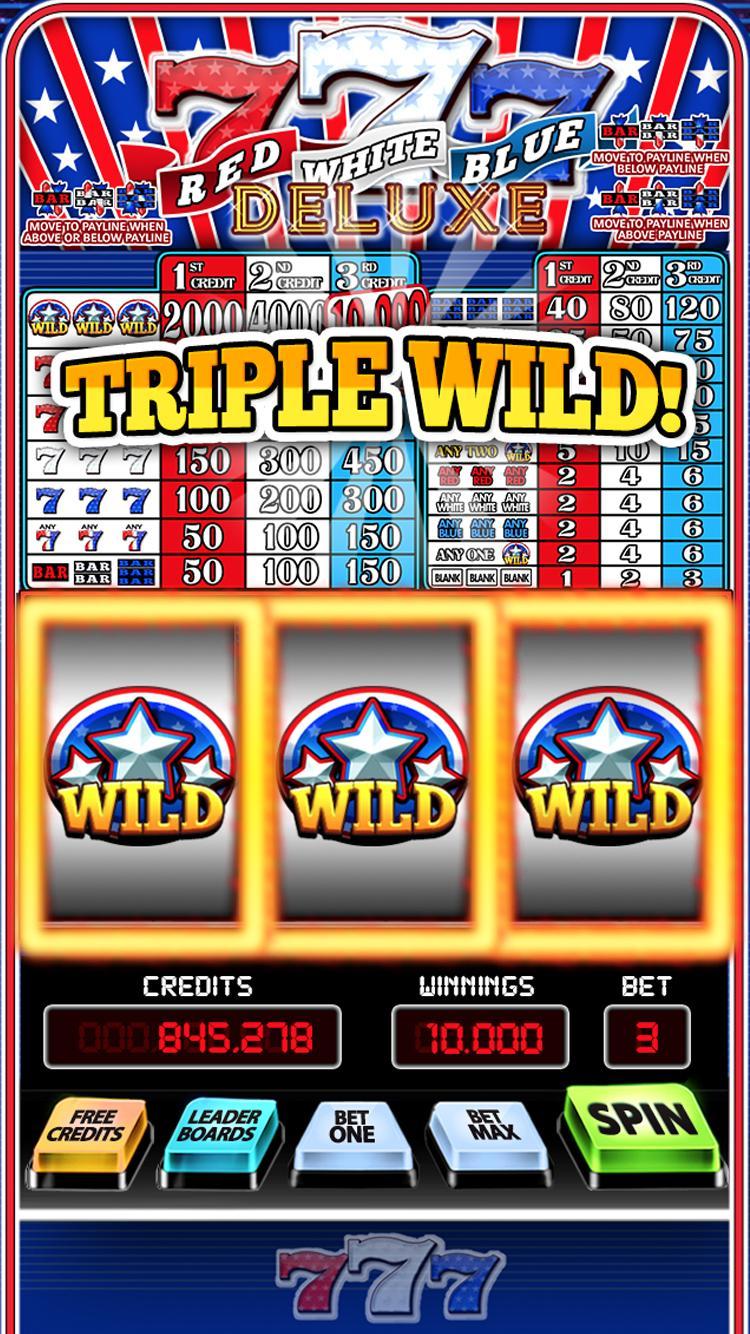Select the ANY TWO WILD payout row
The height and width of the screenshot is (1334, 750).
(478, 452)
